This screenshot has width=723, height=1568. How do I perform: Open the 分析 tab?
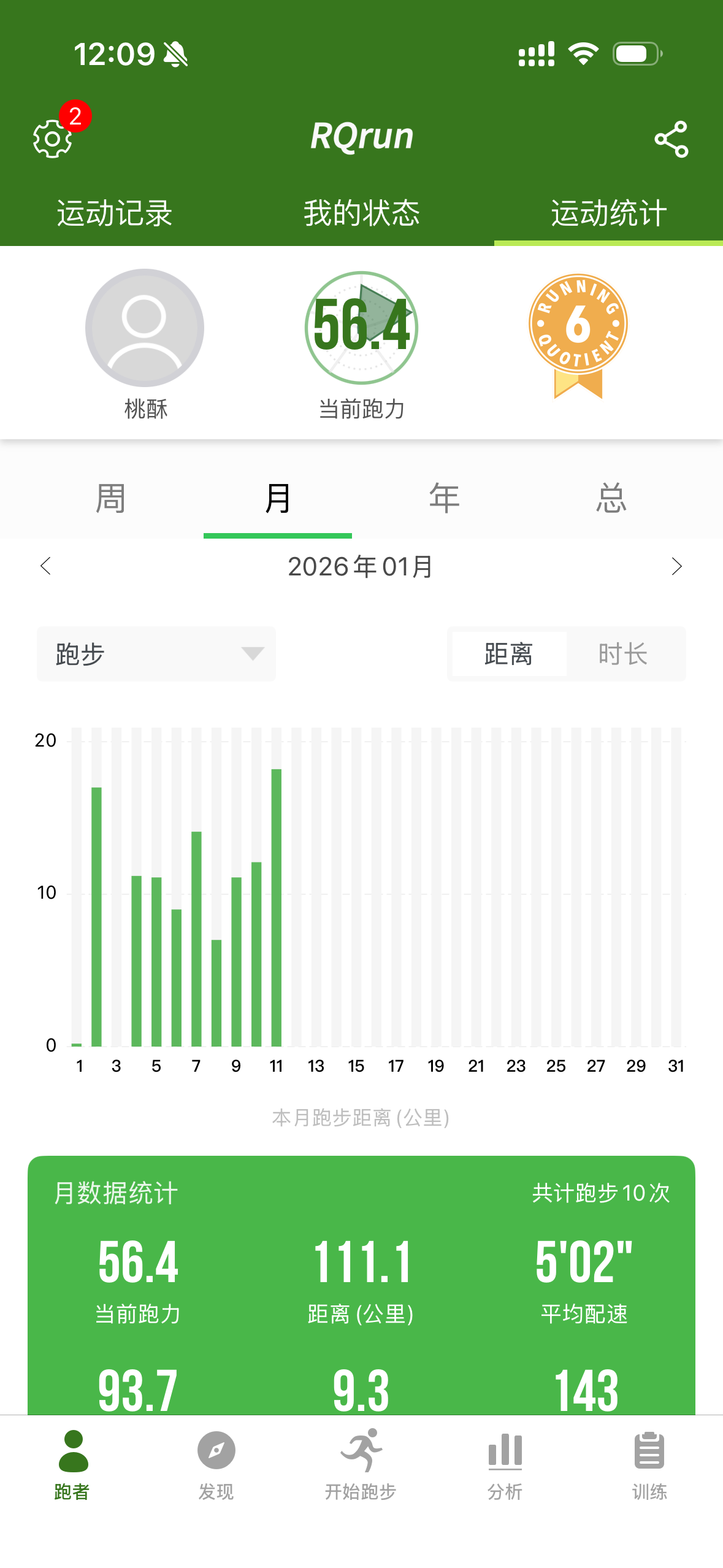point(505,1464)
